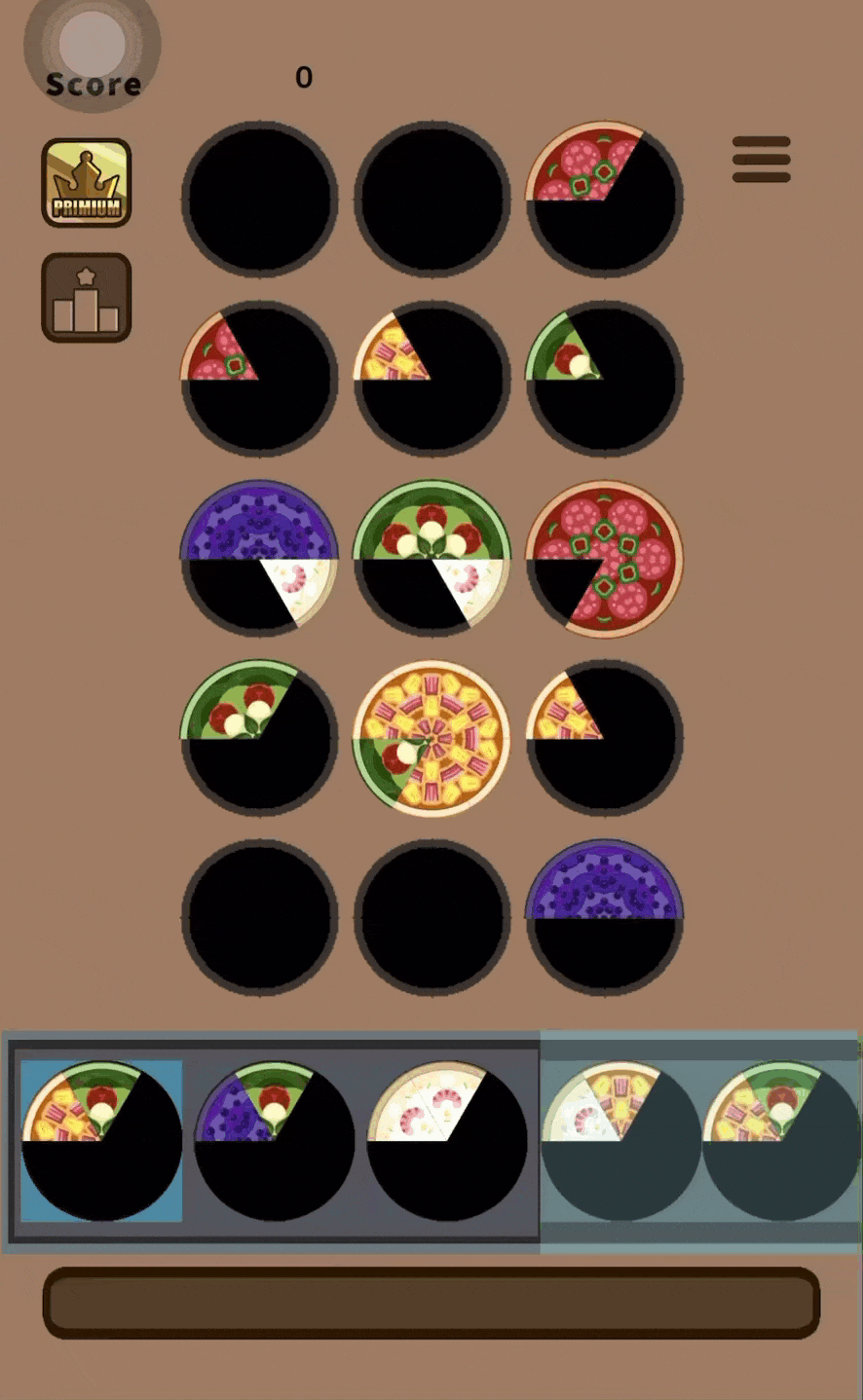The width and height of the screenshot is (863, 1400).
Task: Open the hamburger menu
Action: pos(762,159)
